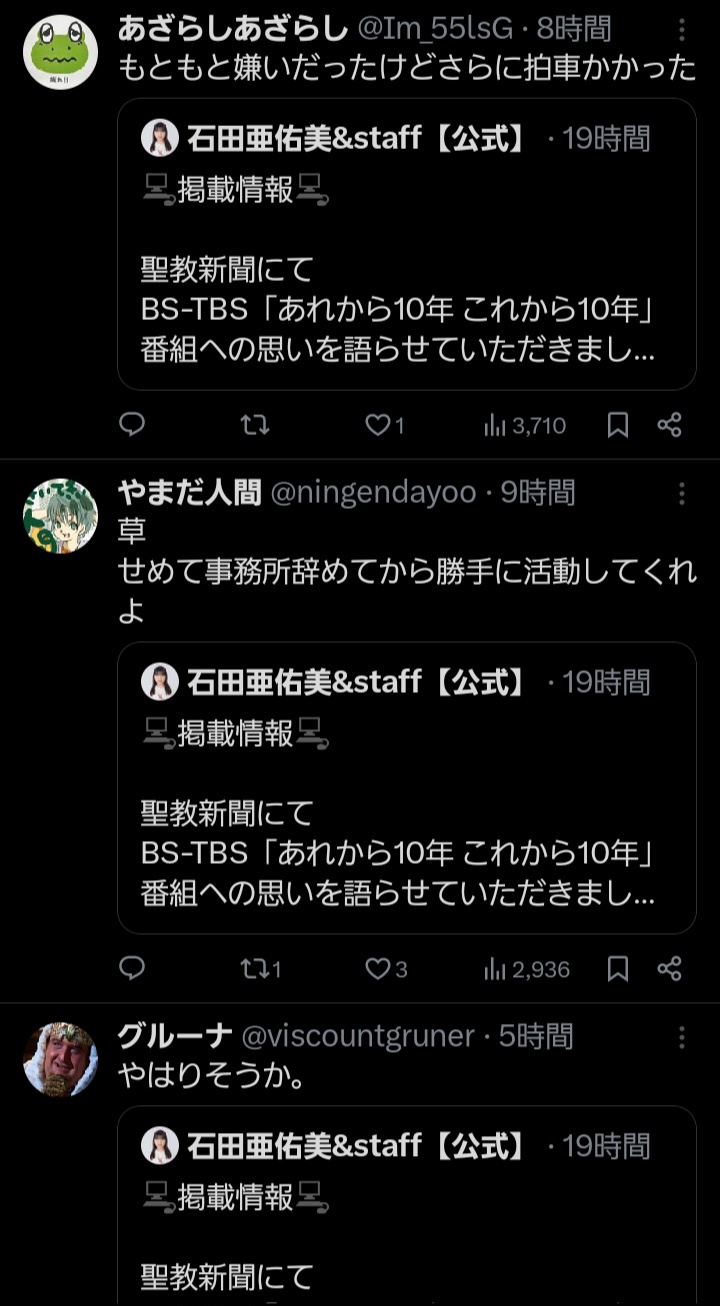Viewport: 720px width, 1306px height.
Task: Open あざらしあざらし's profile picture
Action: click(60, 52)
